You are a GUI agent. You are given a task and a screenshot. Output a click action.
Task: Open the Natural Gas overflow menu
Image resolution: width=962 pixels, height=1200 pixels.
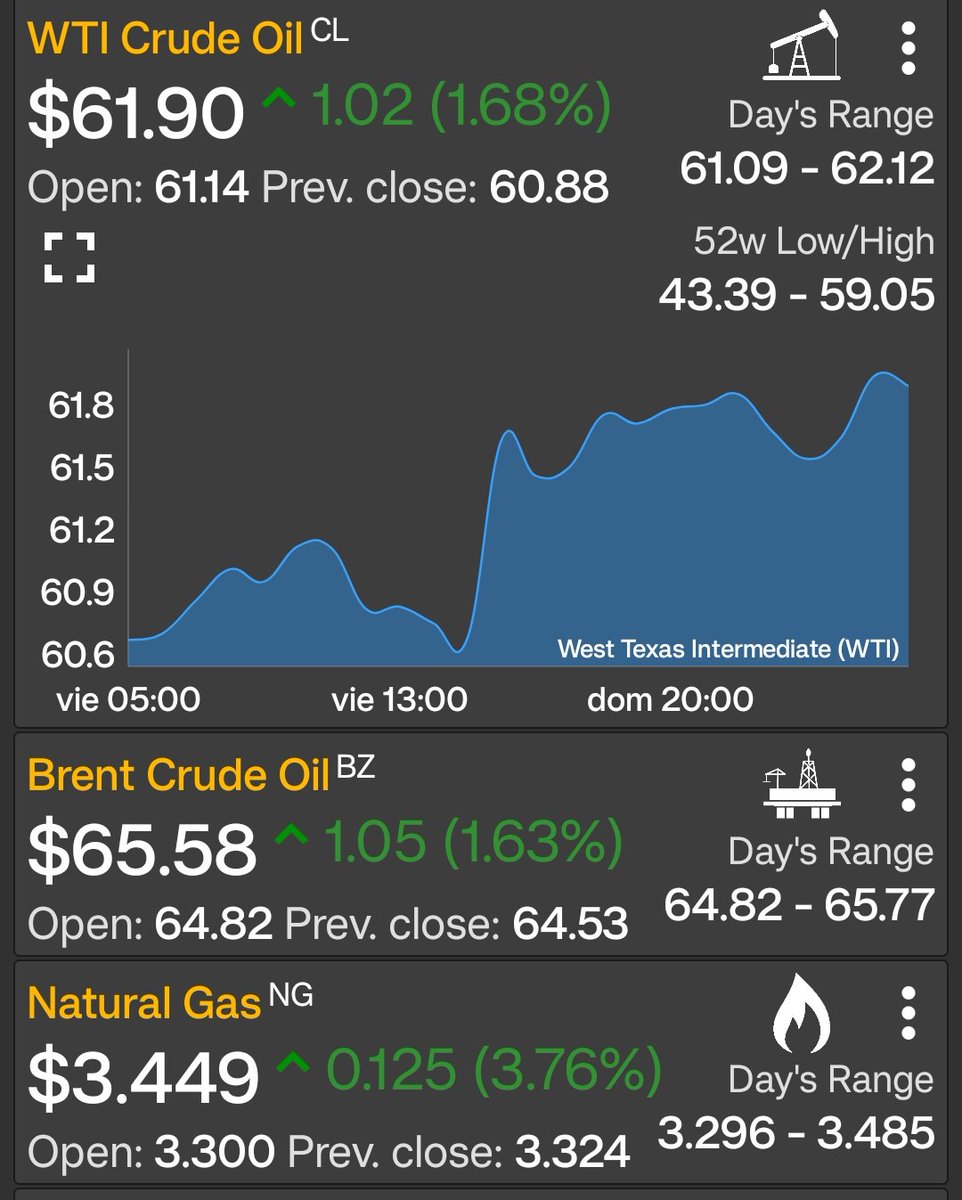click(907, 1013)
